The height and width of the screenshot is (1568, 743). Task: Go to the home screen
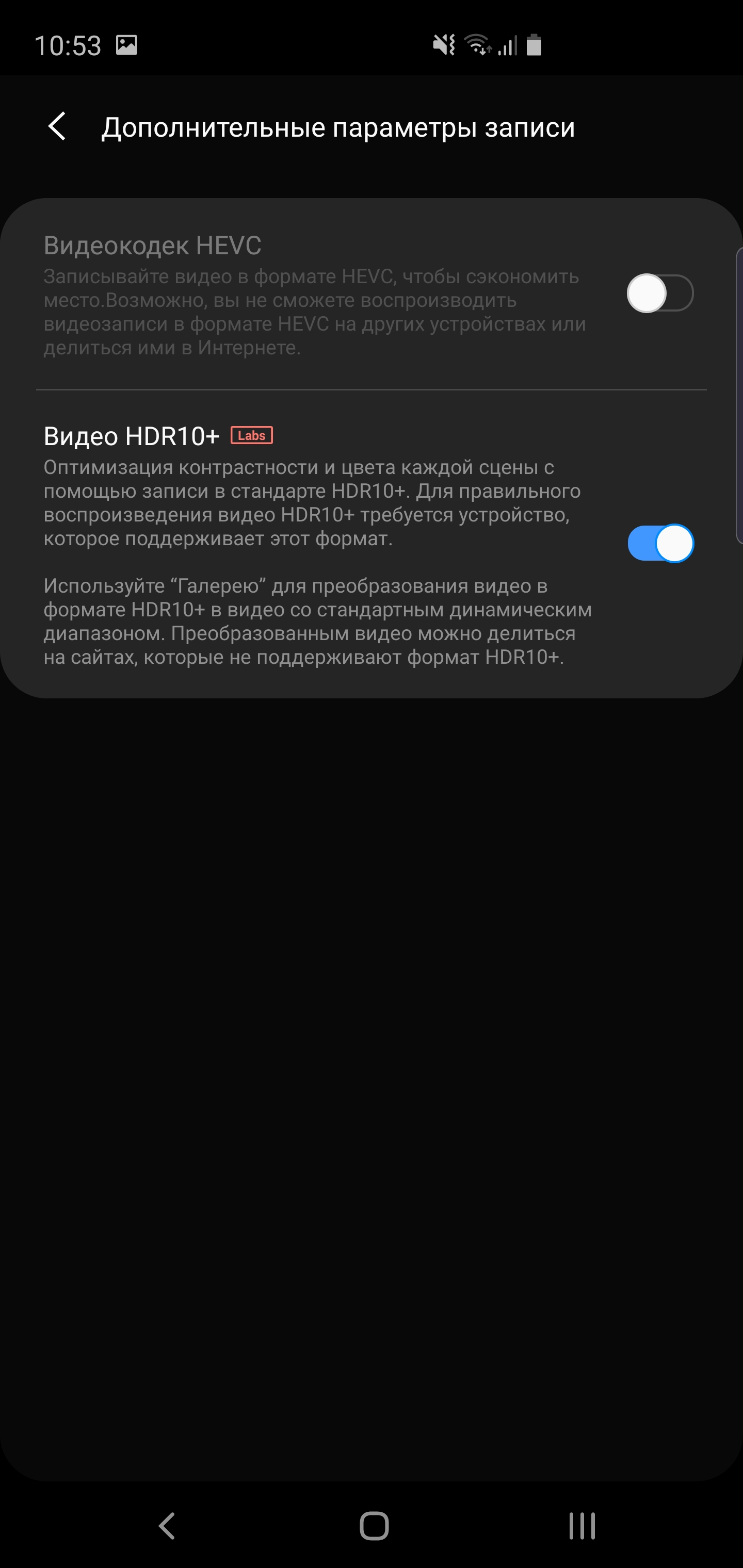(374, 1525)
